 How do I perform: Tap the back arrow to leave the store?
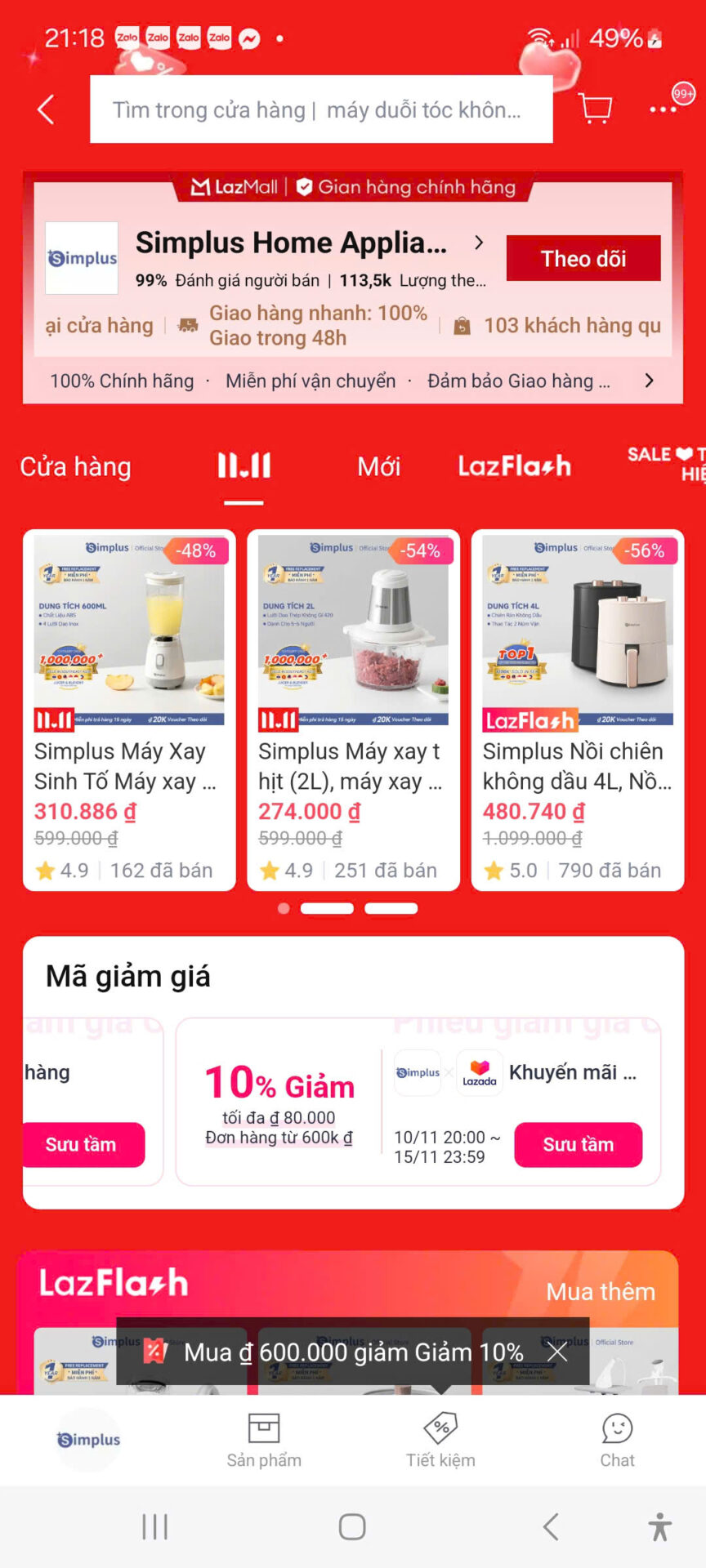(x=45, y=109)
